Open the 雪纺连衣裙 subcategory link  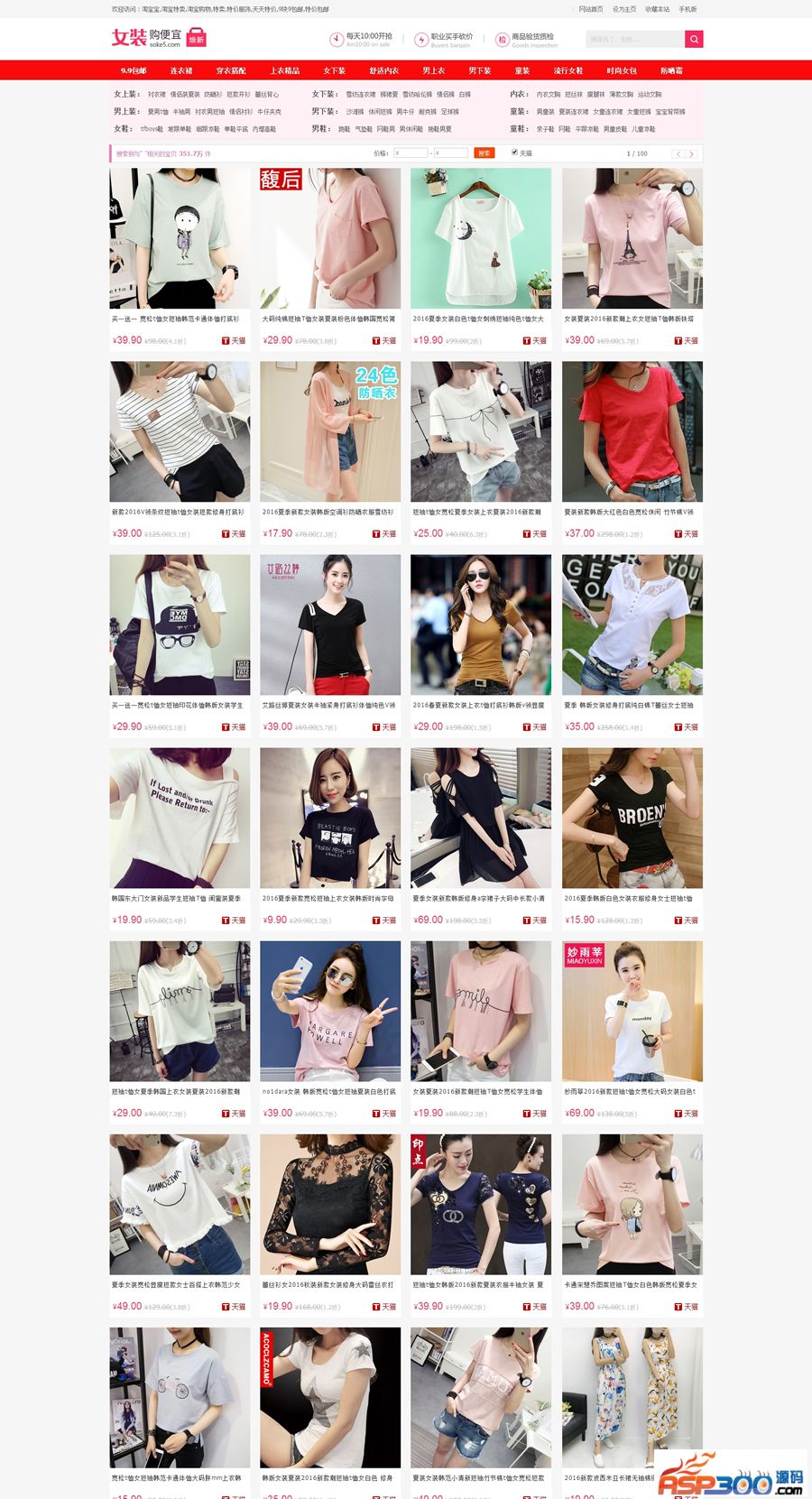tap(361, 94)
